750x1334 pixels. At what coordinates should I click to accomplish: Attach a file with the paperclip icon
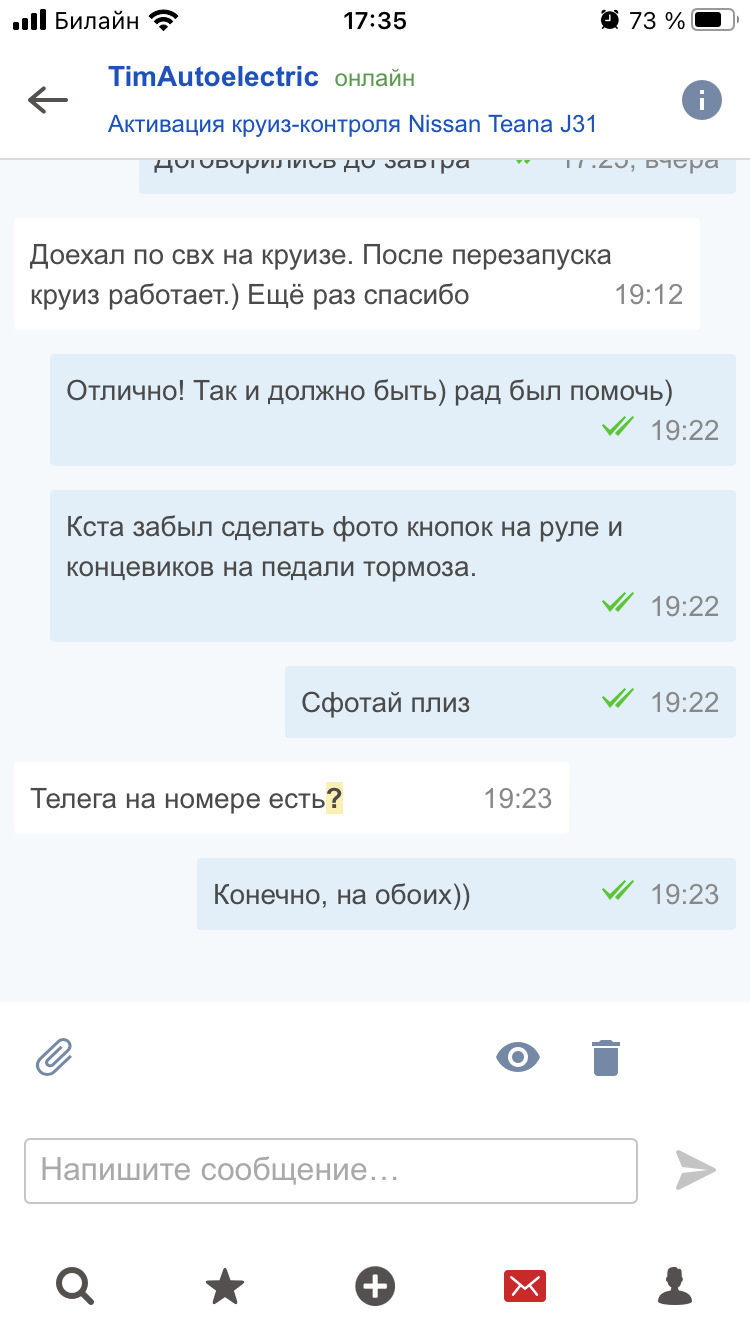(x=55, y=1056)
